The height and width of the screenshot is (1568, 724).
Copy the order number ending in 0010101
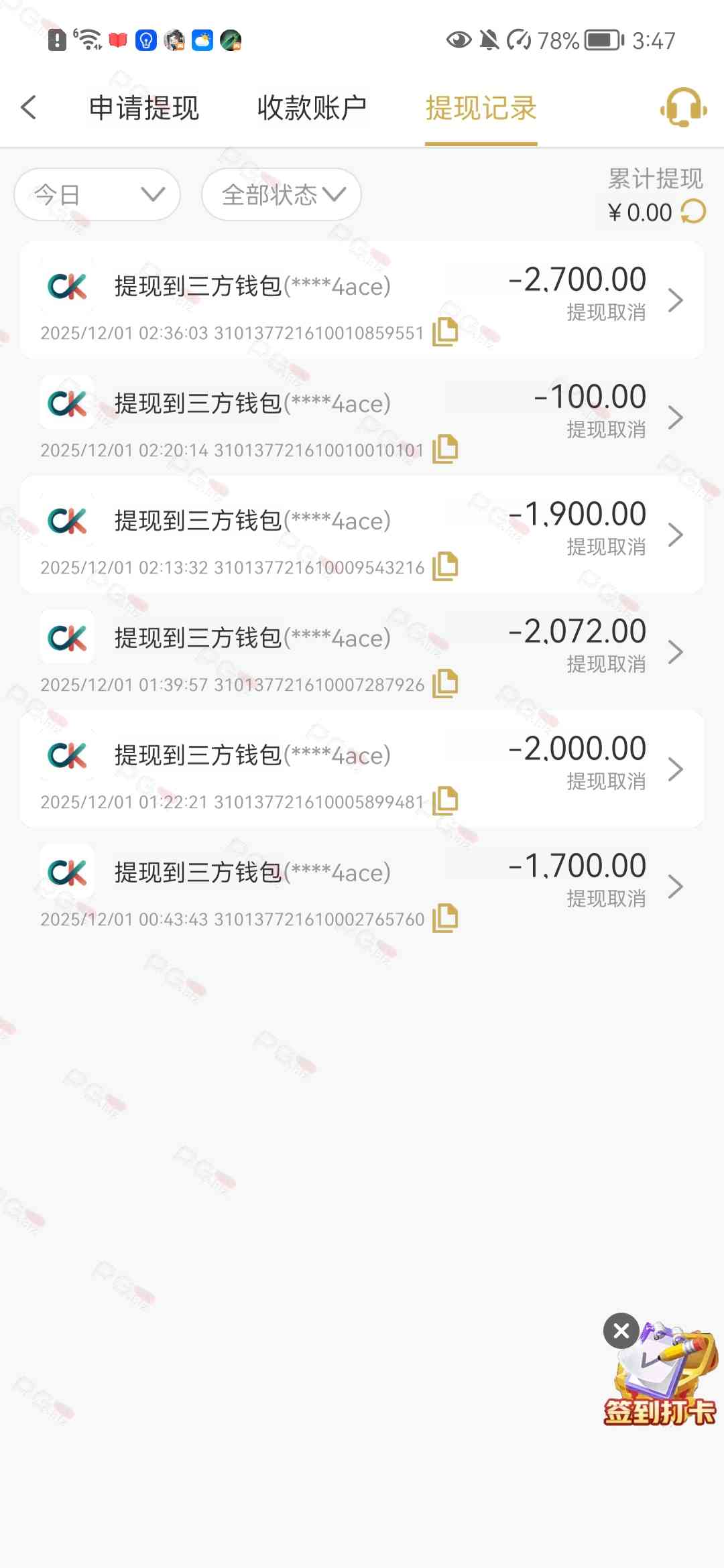pyautogui.click(x=445, y=449)
